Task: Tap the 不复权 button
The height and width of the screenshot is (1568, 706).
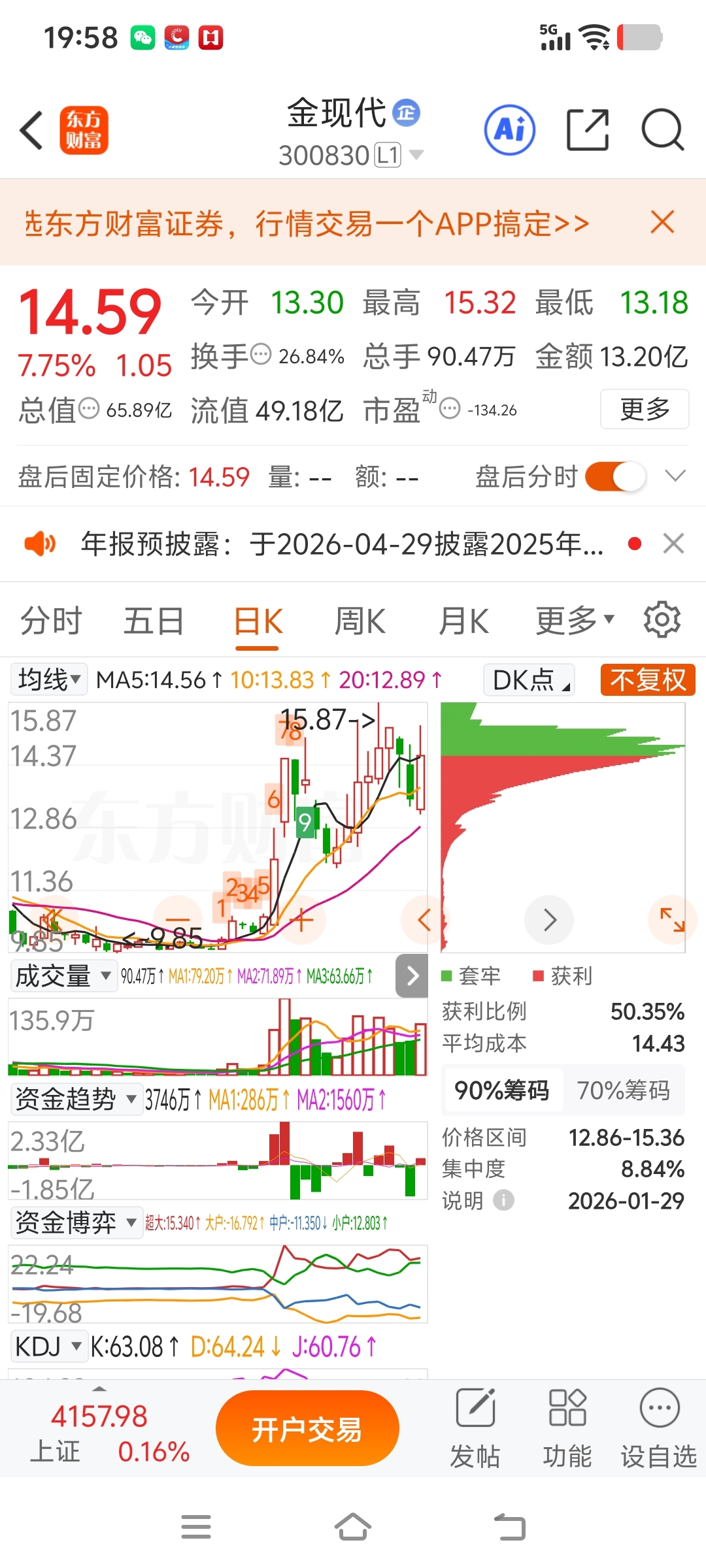Action: 648,679
